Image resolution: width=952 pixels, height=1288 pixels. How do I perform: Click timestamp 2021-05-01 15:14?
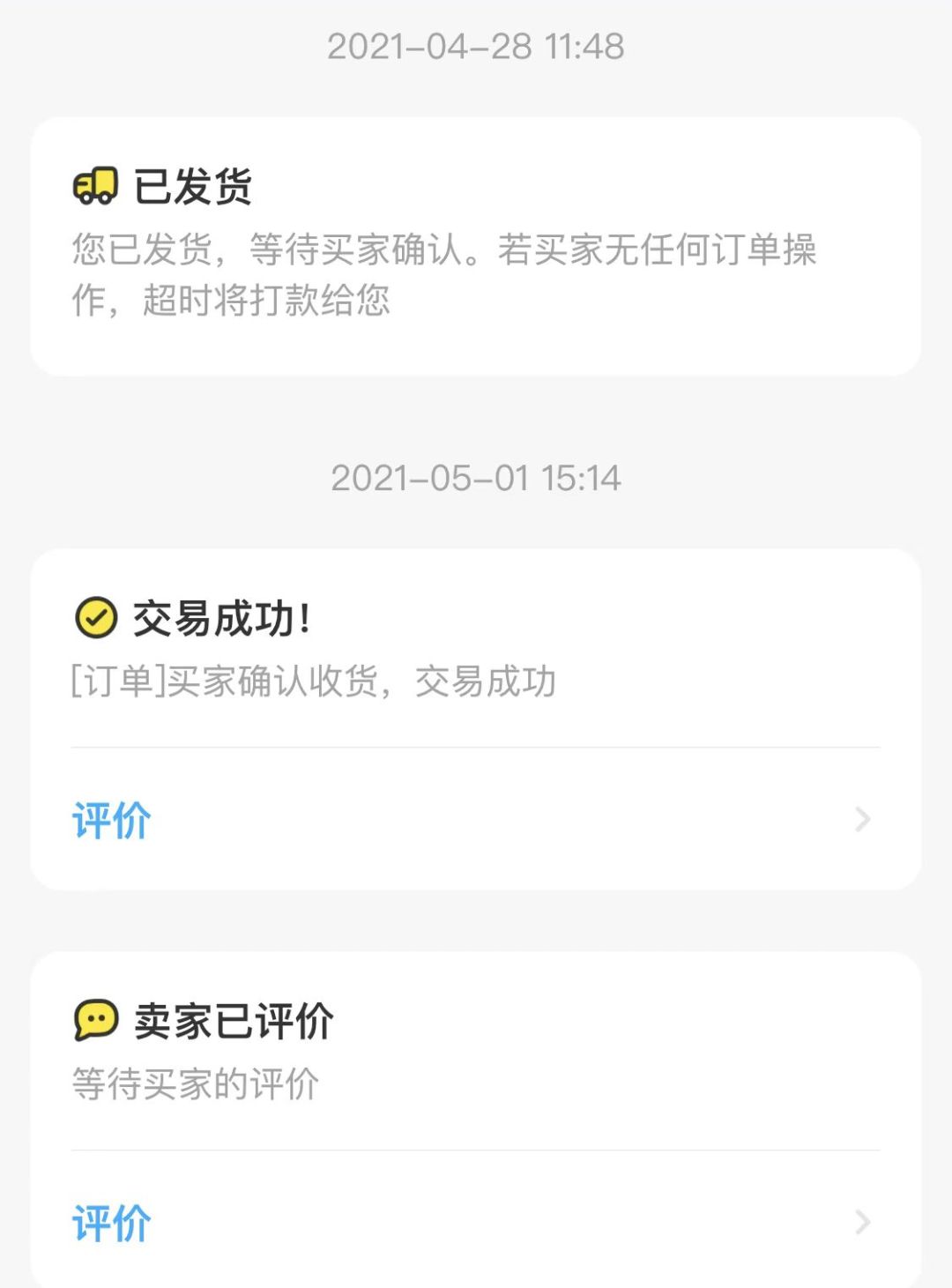coord(476,476)
